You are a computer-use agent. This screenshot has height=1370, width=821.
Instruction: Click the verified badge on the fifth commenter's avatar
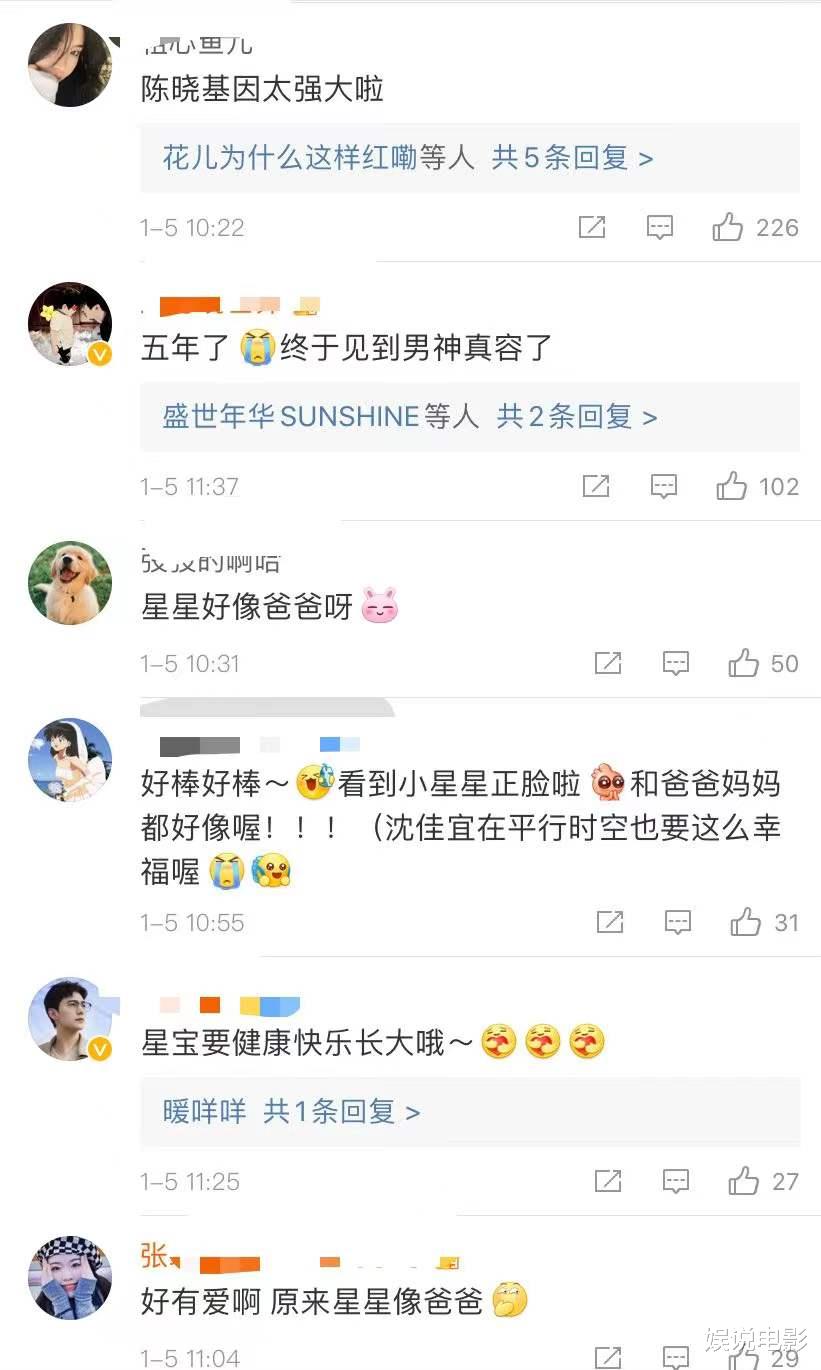pyautogui.click(x=100, y=1050)
